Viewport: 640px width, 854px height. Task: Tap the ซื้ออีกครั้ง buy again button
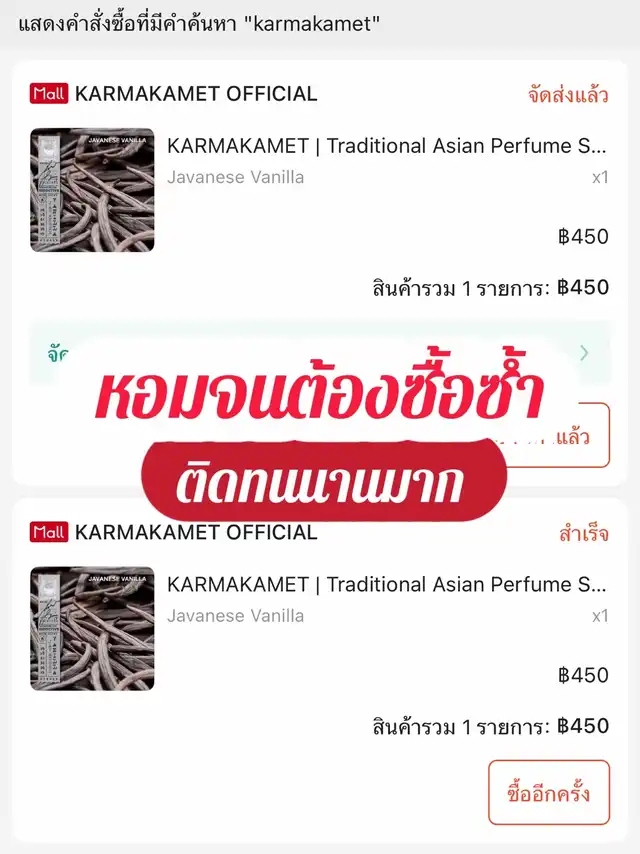(x=548, y=793)
